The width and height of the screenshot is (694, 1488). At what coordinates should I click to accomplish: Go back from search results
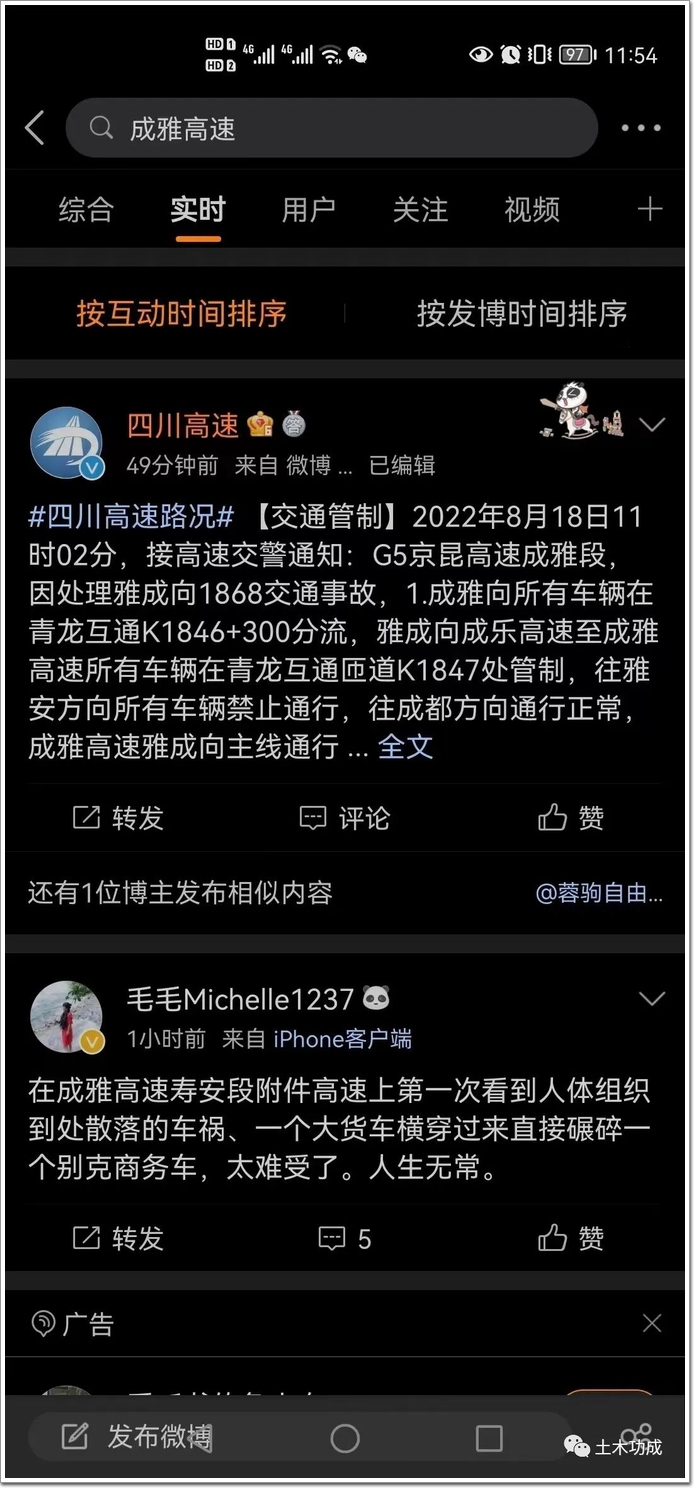35,129
